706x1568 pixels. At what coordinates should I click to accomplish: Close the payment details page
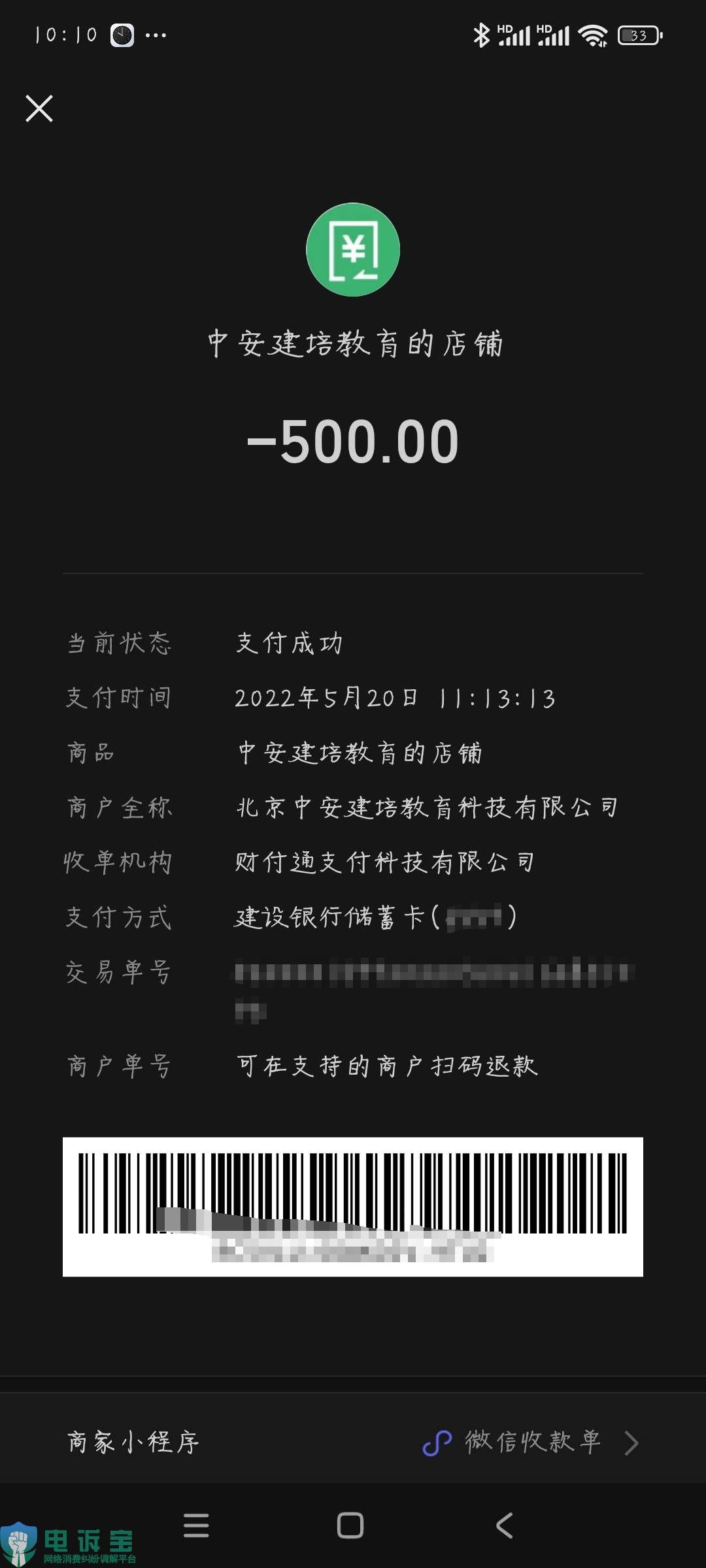pyautogui.click(x=39, y=108)
